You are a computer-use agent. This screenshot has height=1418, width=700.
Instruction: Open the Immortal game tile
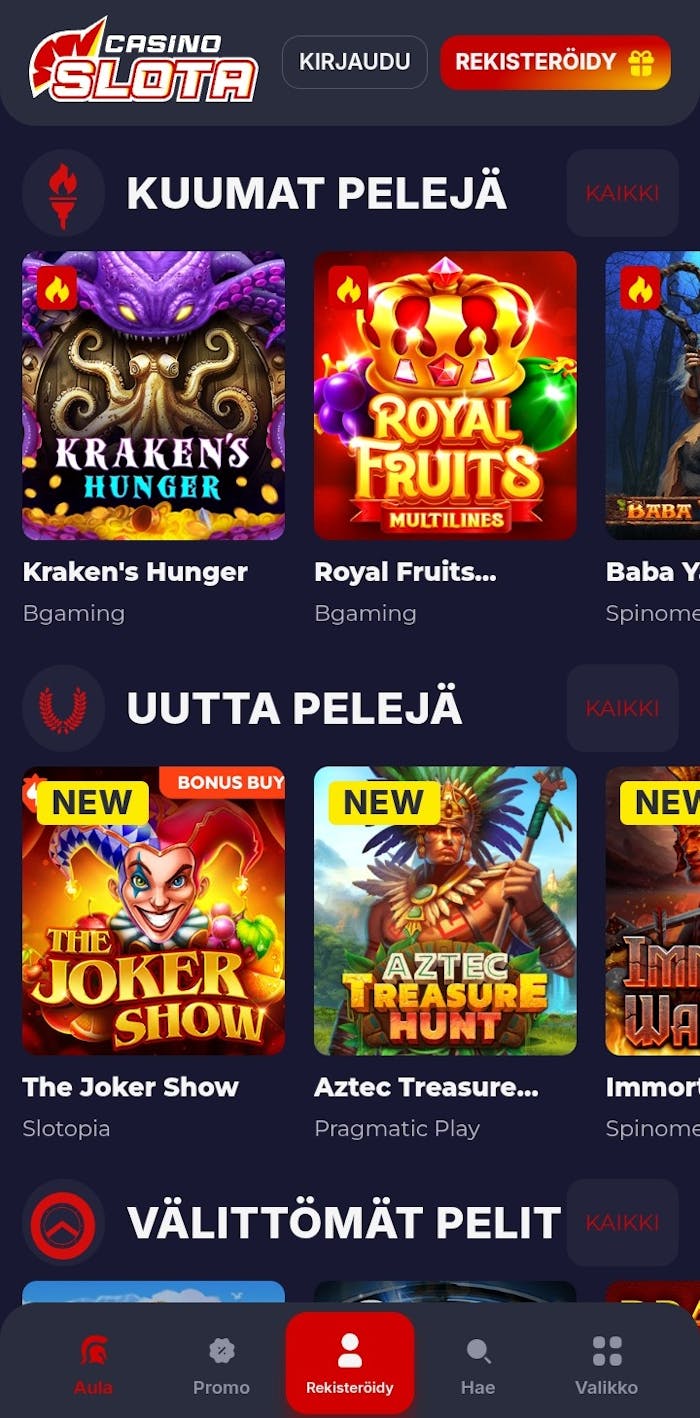pyautogui.click(x=654, y=911)
